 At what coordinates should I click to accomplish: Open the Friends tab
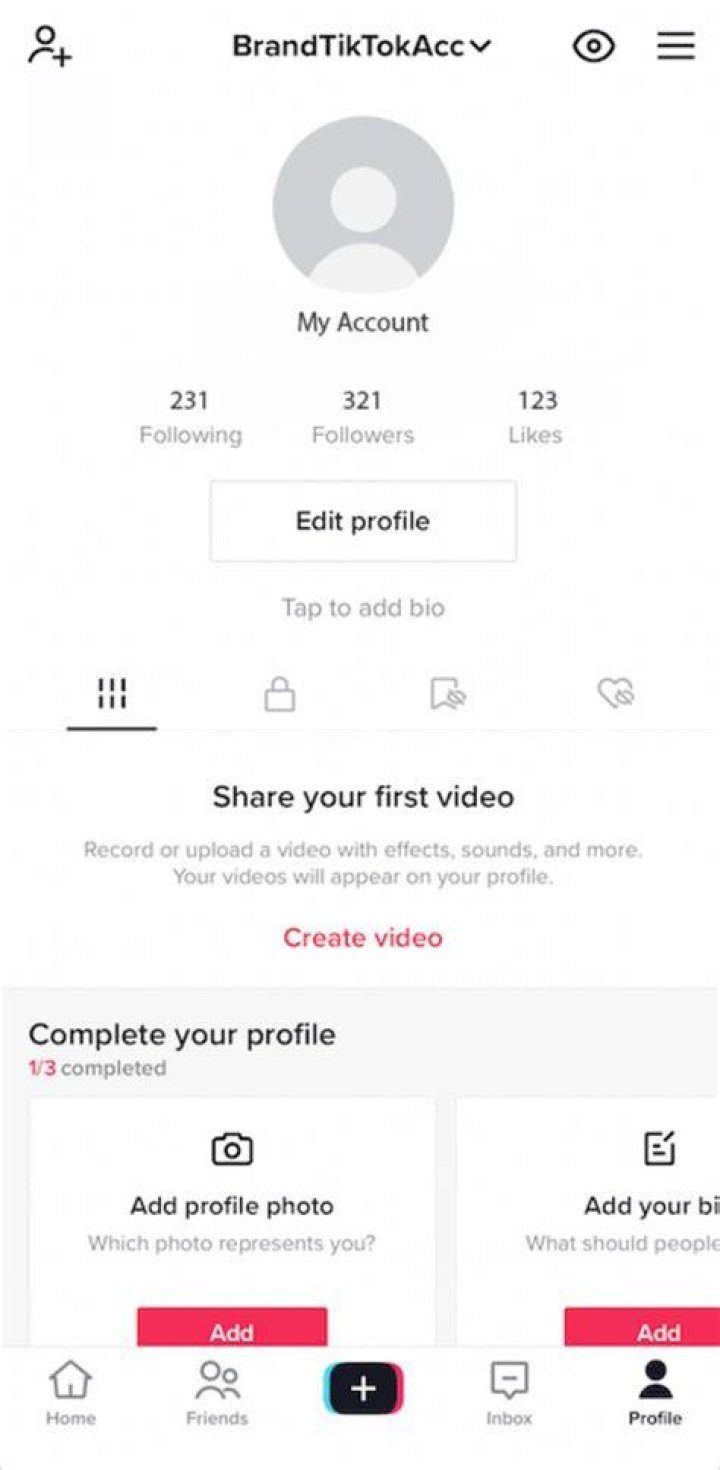point(217,1392)
